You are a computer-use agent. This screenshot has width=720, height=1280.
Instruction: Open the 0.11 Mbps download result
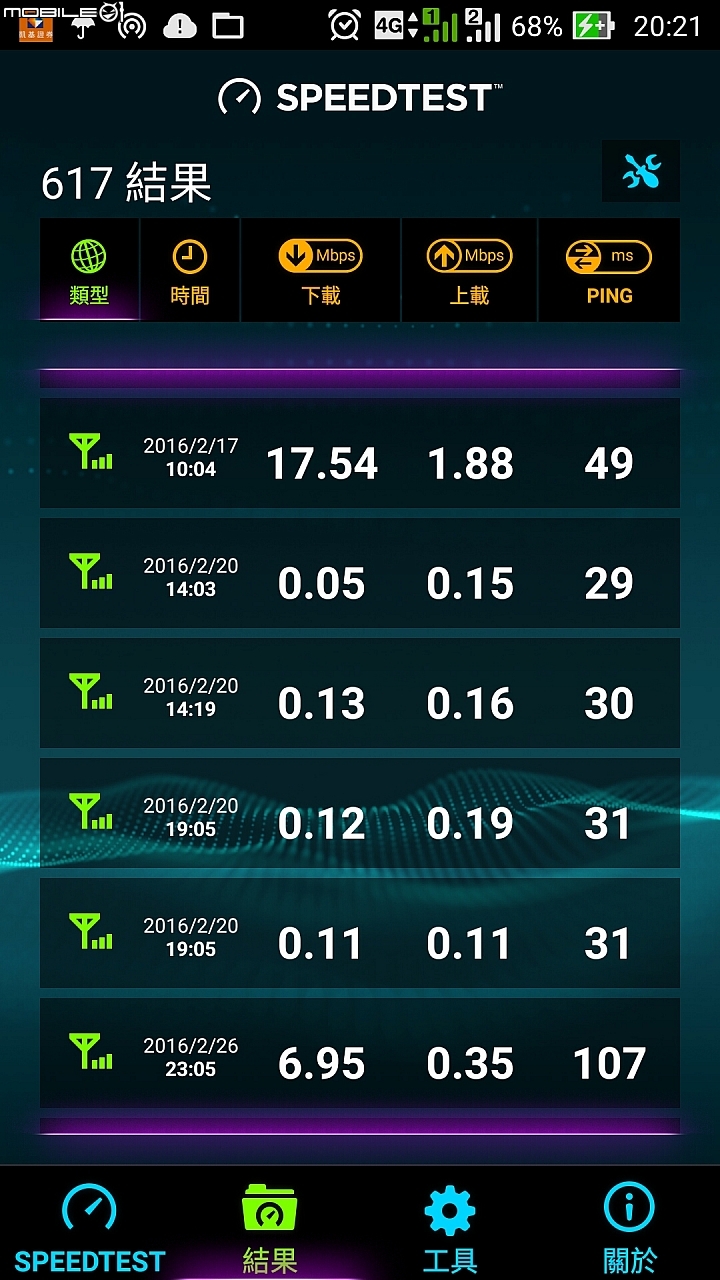pyautogui.click(x=360, y=933)
